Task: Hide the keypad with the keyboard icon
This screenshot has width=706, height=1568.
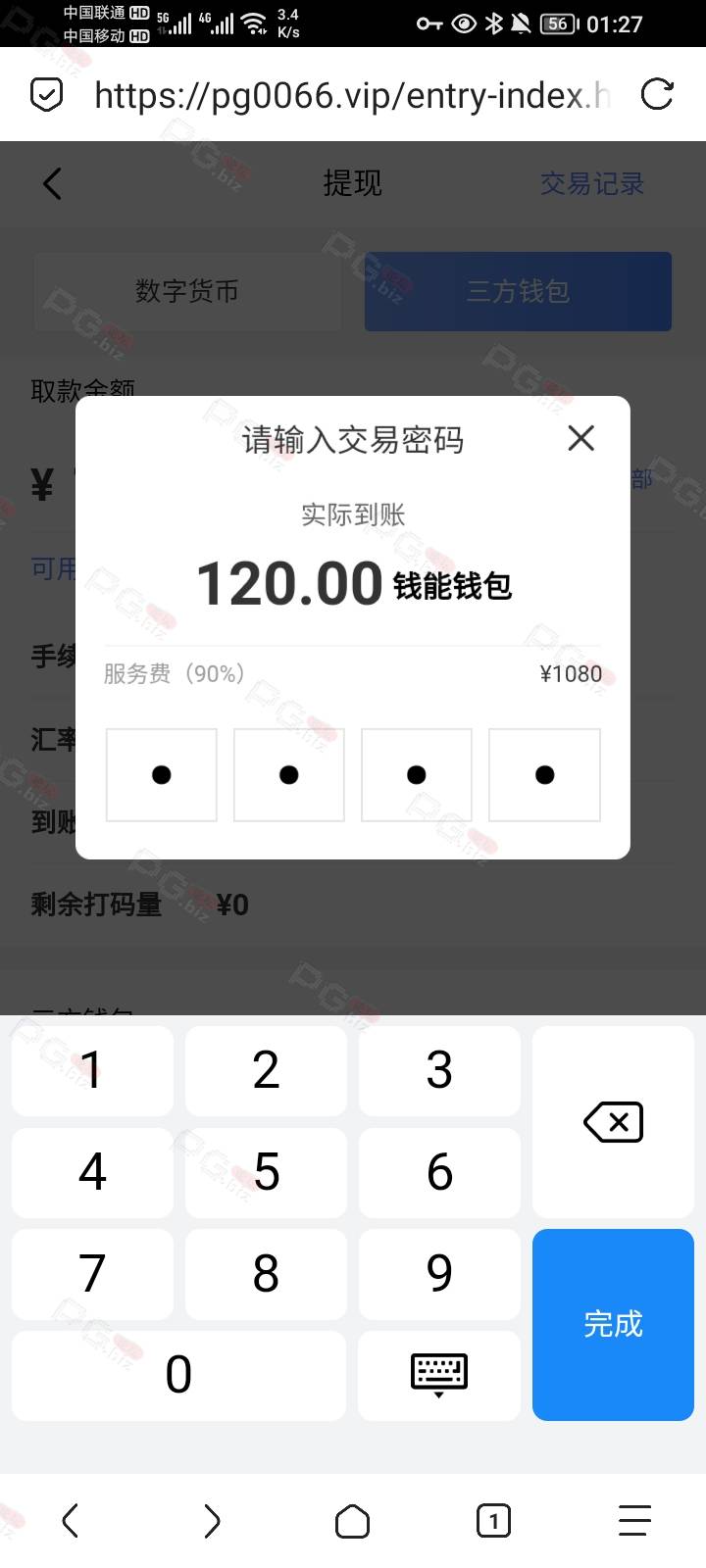Action: (439, 1375)
